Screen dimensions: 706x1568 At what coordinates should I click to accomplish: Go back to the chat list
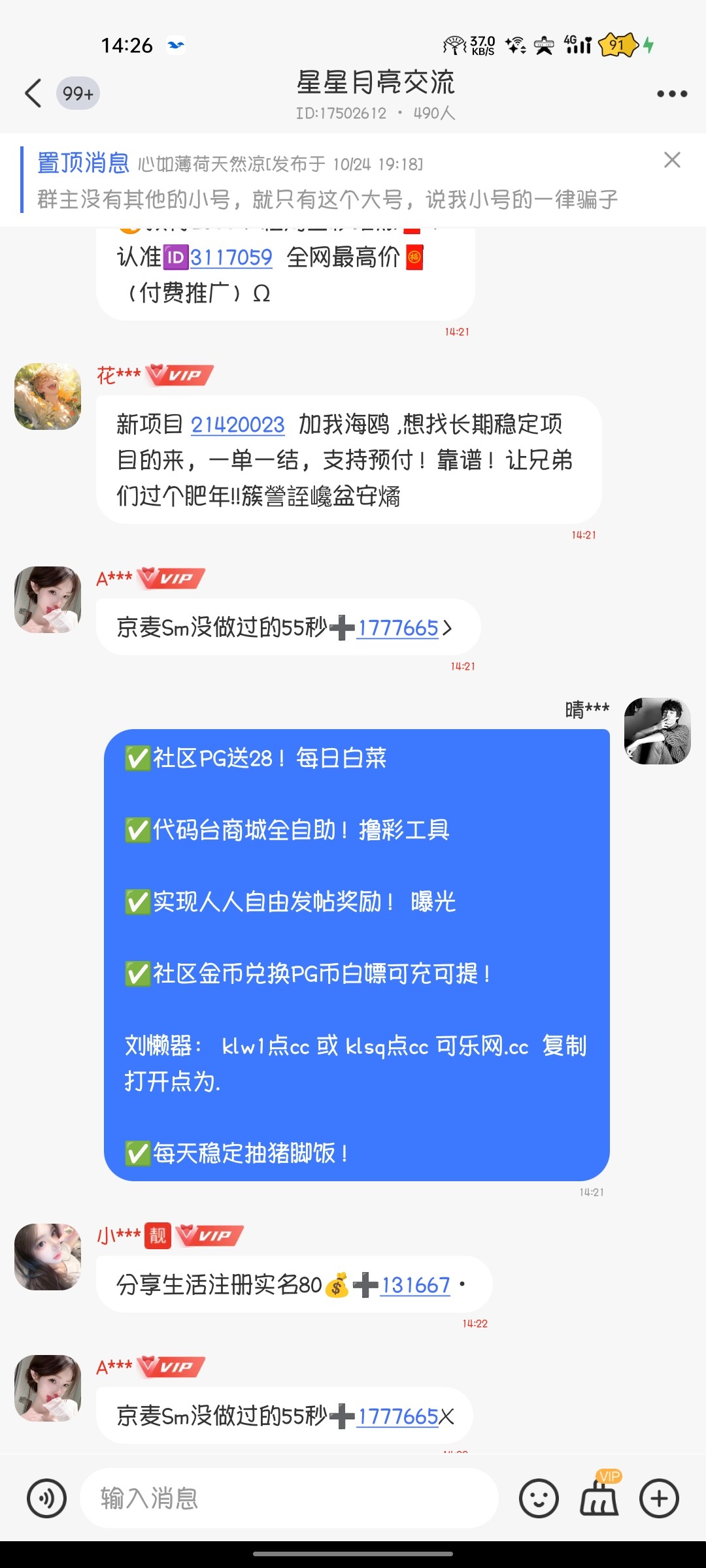tap(34, 93)
